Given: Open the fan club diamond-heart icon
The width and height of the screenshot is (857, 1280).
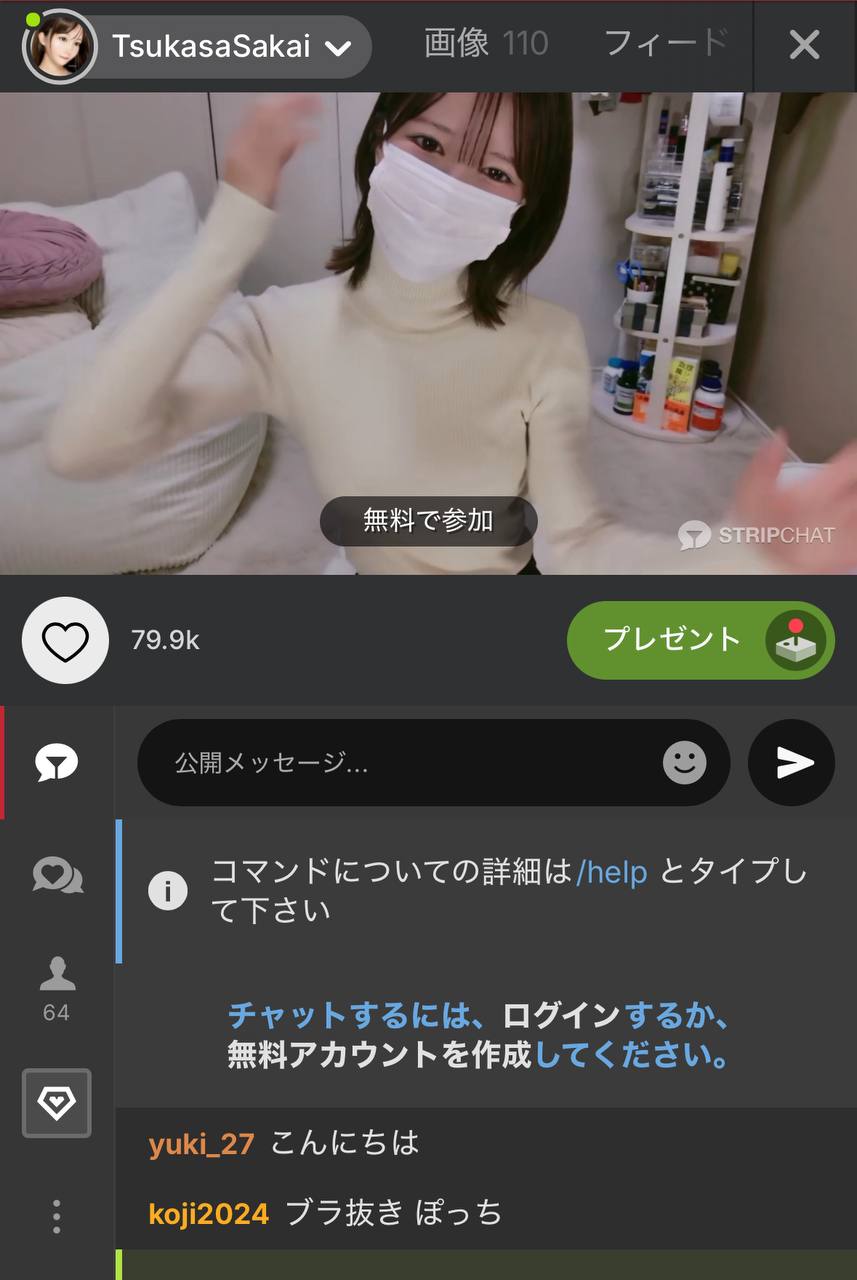Looking at the screenshot, I should pos(57,1103).
